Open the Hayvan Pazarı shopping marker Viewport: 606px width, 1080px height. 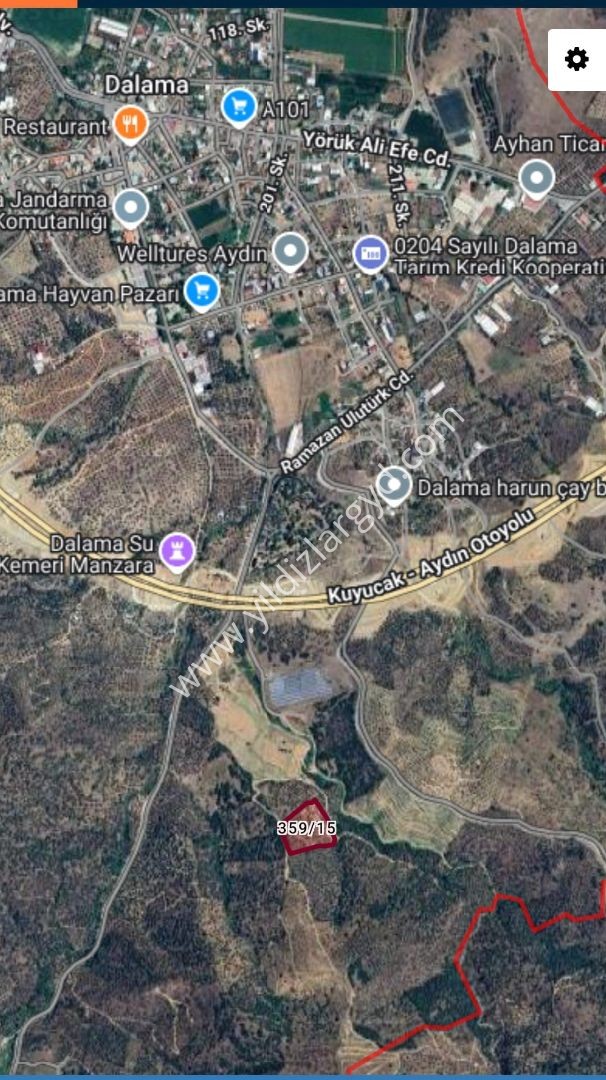(202, 292)
